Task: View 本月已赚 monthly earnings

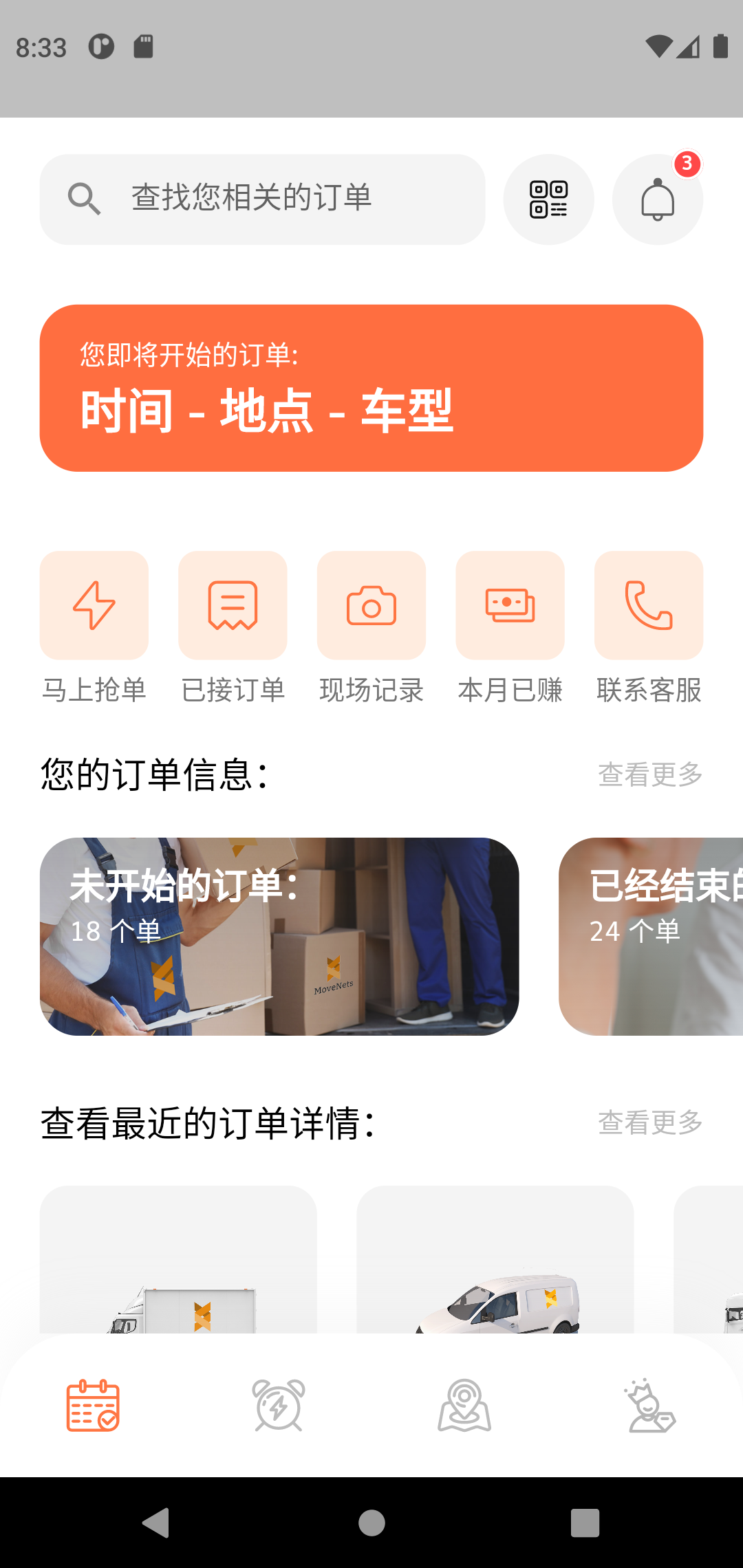Action: (x=510, y=606)
